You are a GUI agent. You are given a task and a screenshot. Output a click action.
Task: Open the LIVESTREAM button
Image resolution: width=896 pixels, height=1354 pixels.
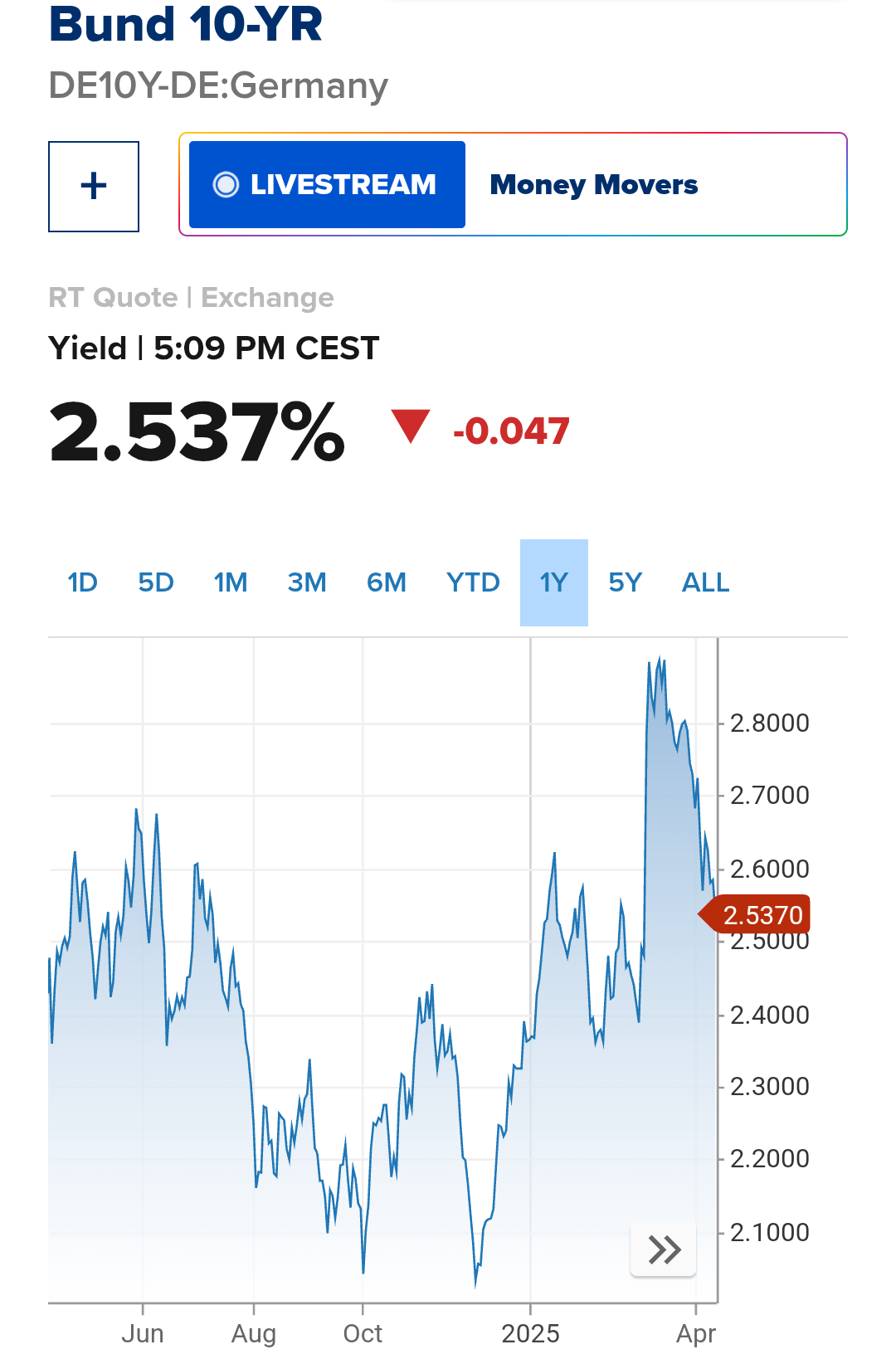327,184
